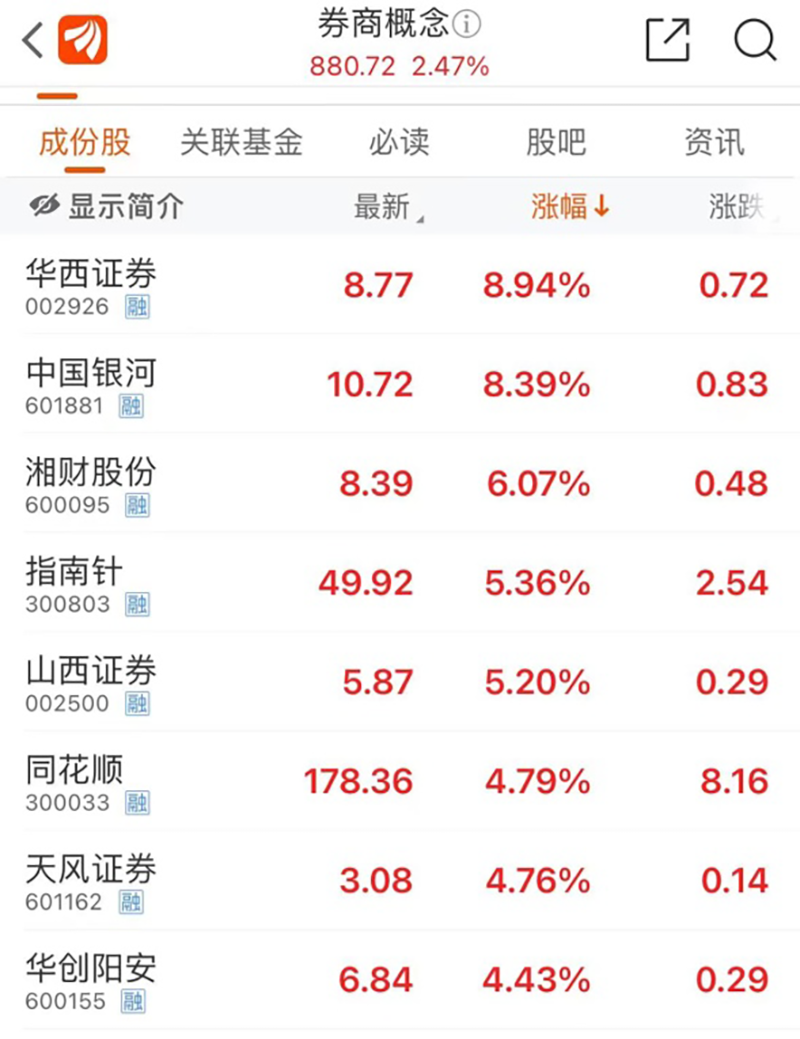Image resolution: width=800 pixels, height=1039 pixels.
Task: Sort by 涨幅 column header
Action: click(x=570, y=207)
